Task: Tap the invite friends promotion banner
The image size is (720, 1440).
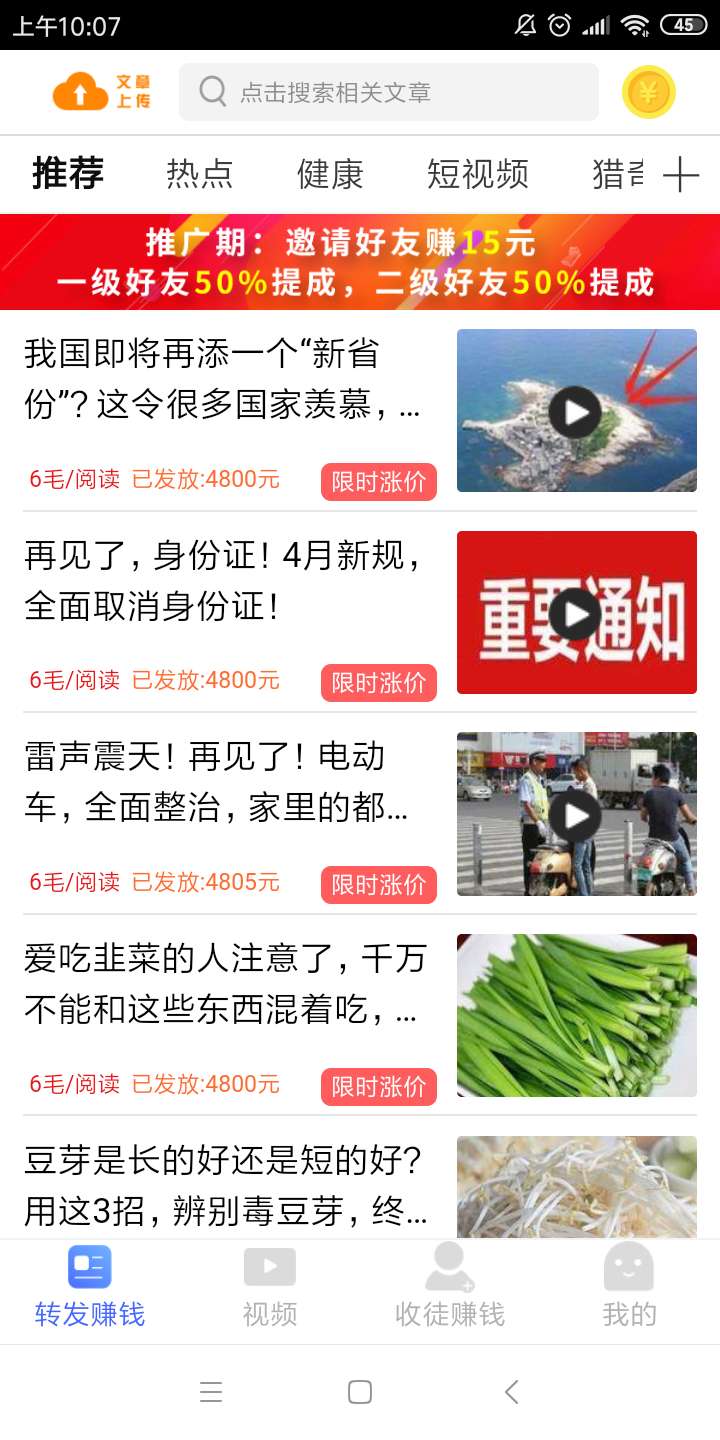Action: [x=360, y=262]
